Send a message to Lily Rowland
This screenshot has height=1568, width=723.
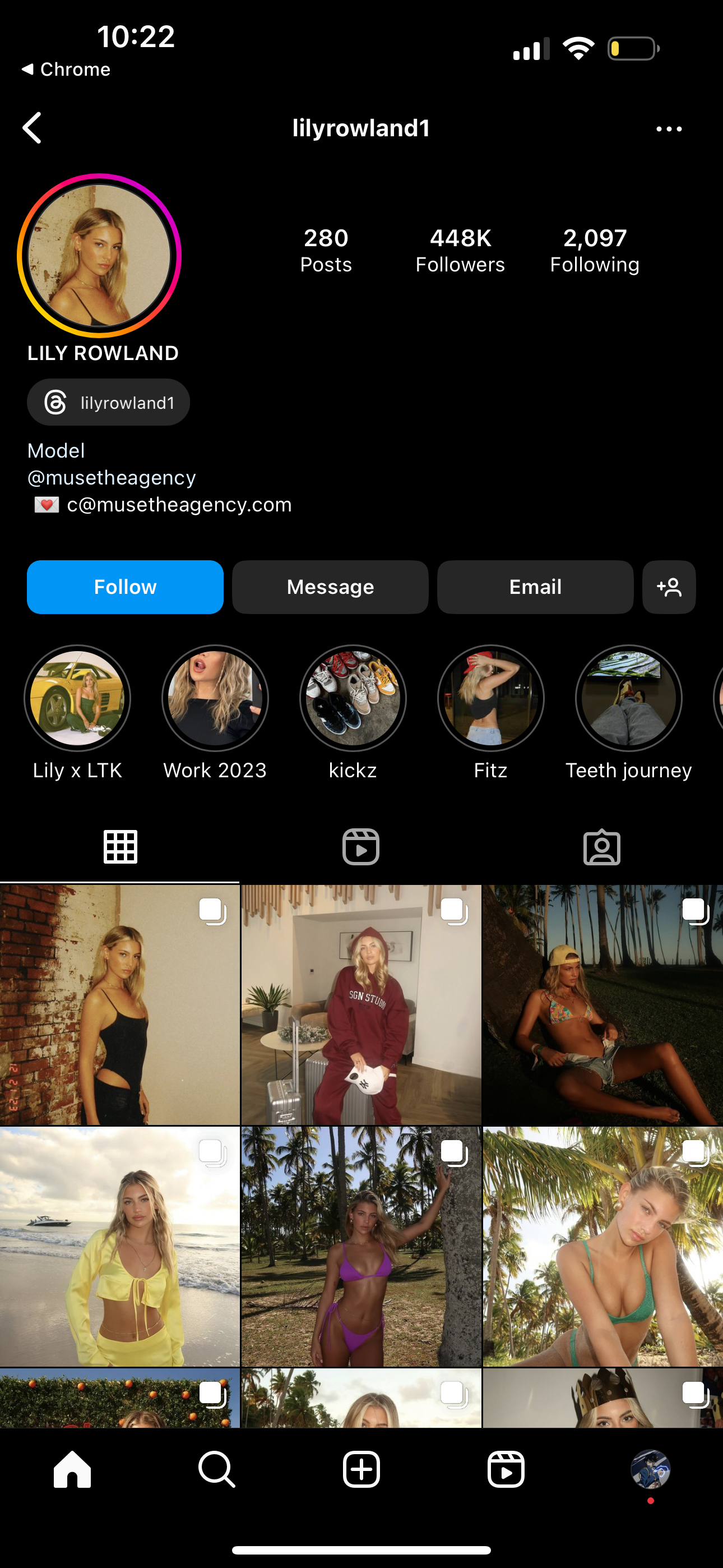(330, 587)
